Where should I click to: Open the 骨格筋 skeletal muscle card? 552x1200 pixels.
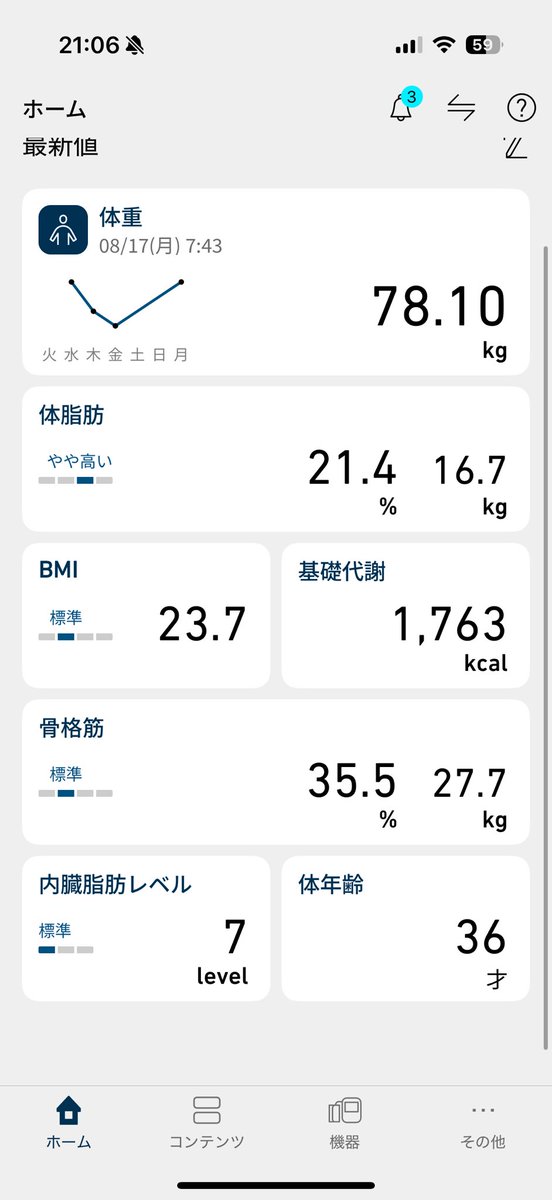(x=276, y=771)
